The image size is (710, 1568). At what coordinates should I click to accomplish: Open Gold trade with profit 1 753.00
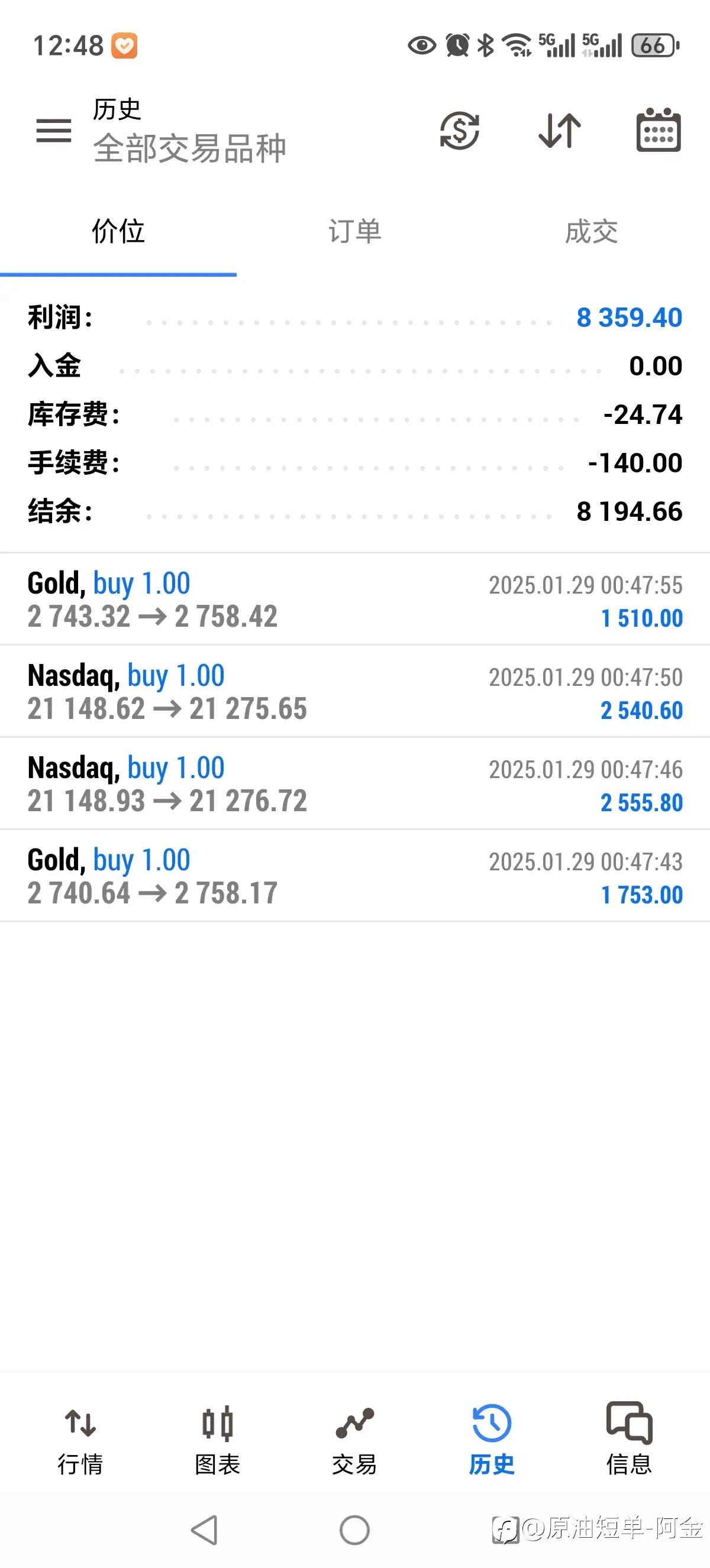coord(355,876)
